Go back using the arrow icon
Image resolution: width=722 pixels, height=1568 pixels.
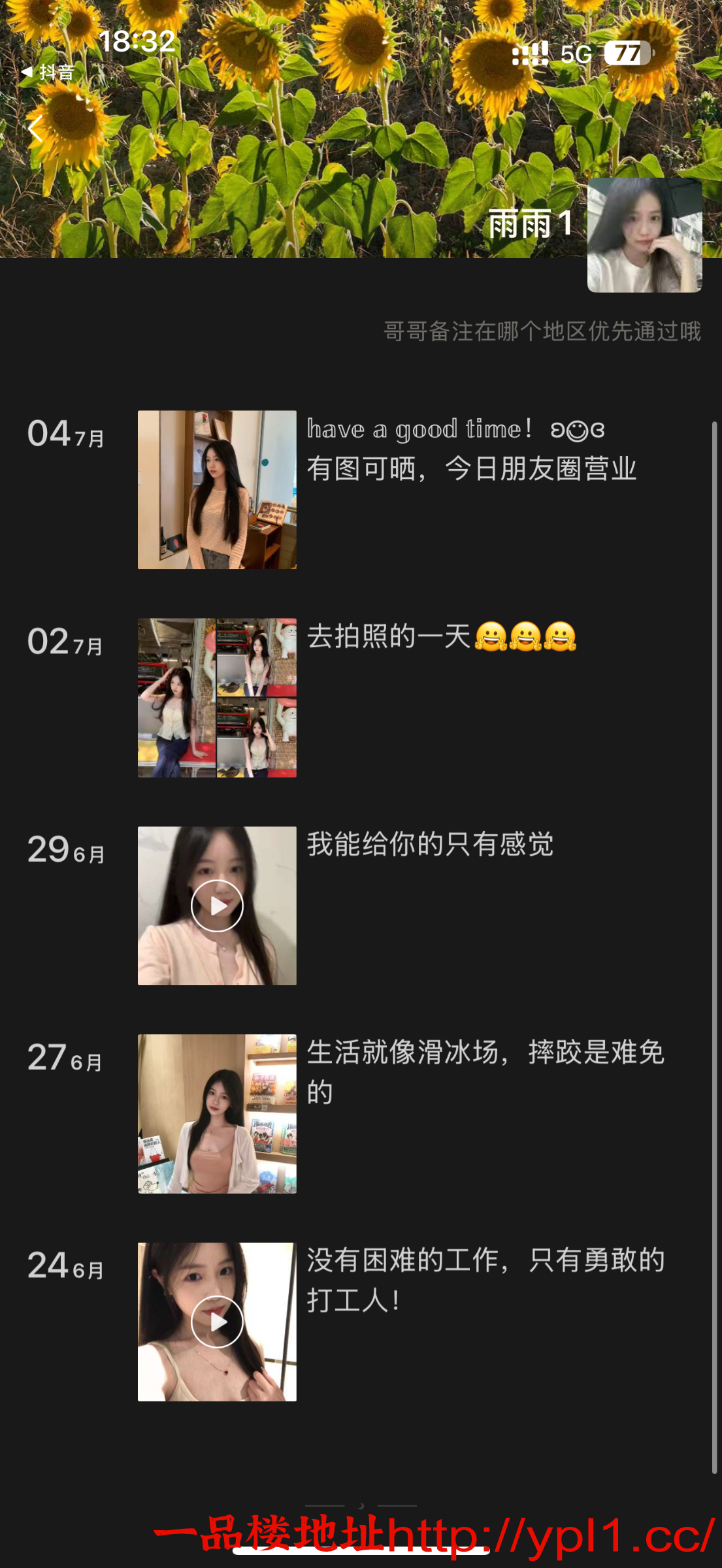pyautogui.click(x=35, y=128)
